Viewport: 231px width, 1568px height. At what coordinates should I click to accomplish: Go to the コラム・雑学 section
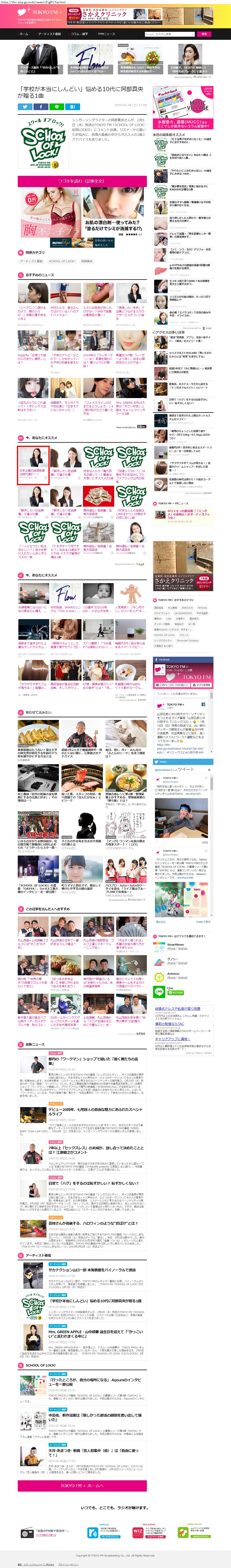coord(79,34)
